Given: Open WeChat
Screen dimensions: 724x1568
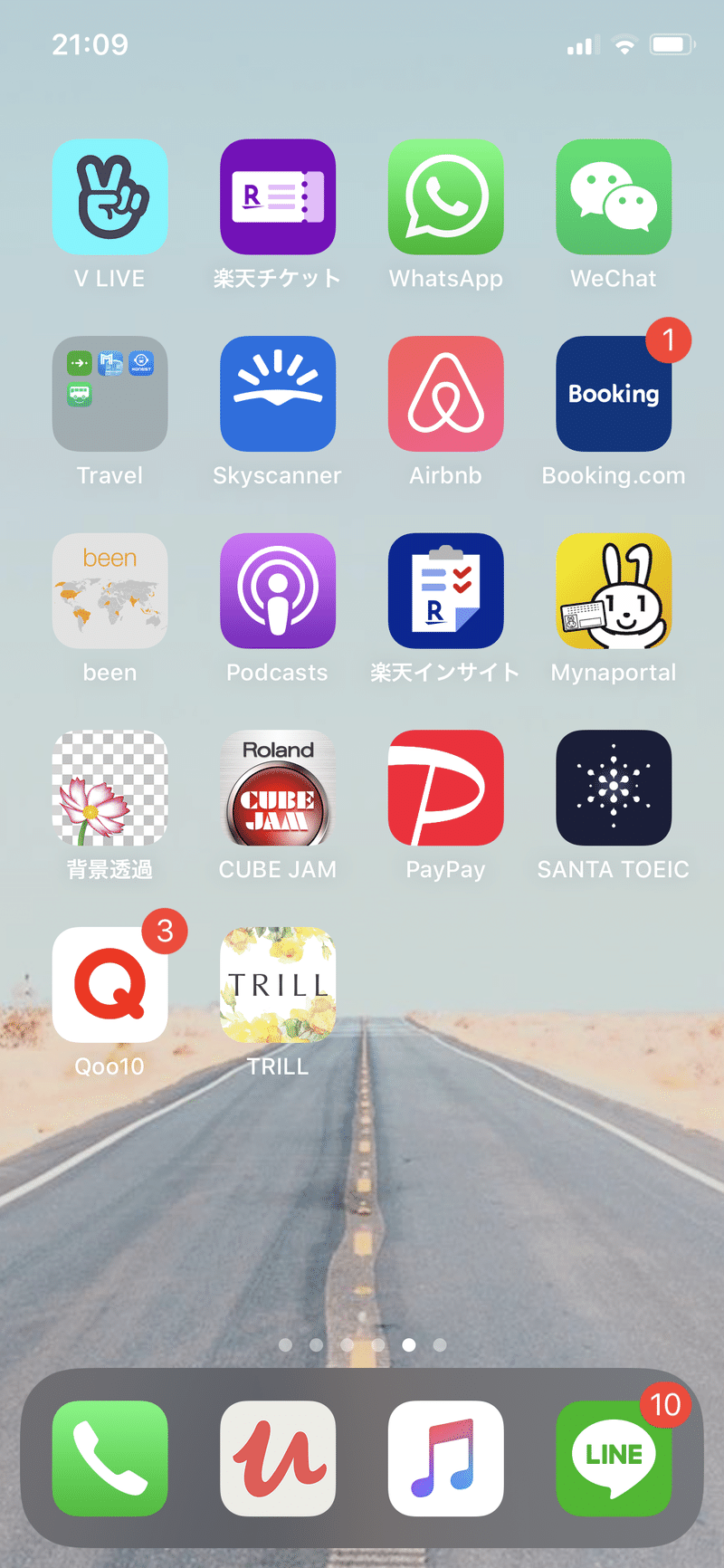Looking at the screenshot, I should pos(614,196).
